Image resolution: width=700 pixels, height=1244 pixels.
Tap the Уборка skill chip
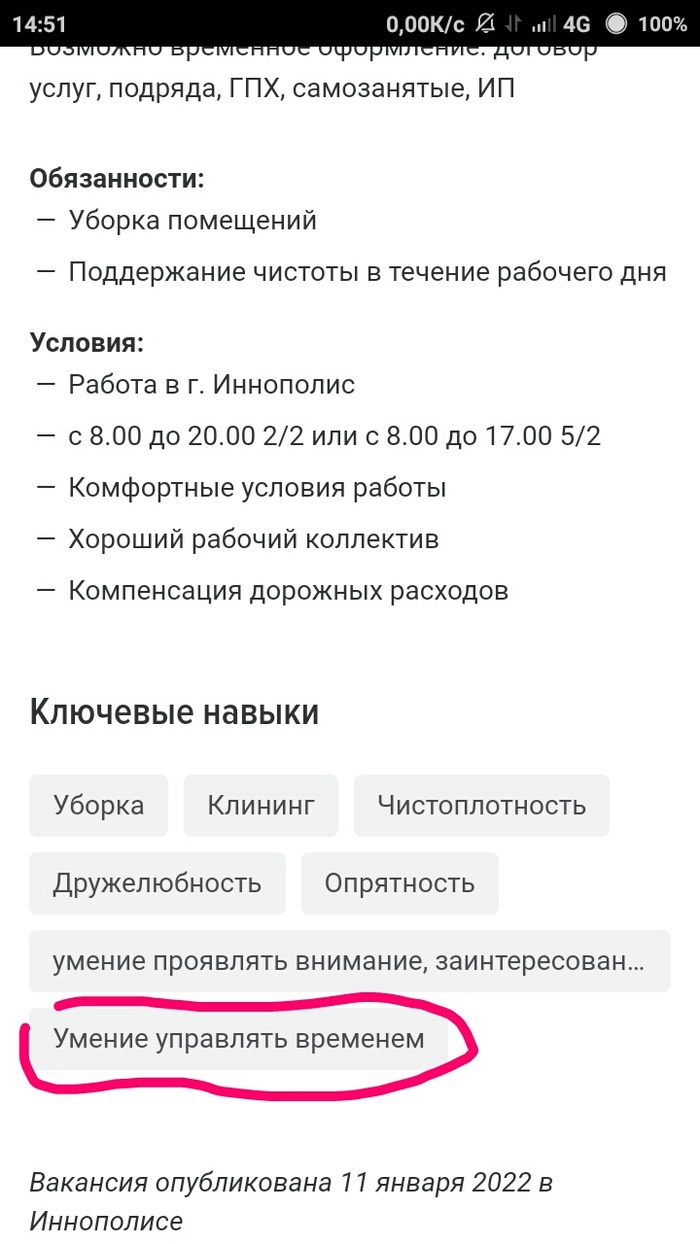98,805
